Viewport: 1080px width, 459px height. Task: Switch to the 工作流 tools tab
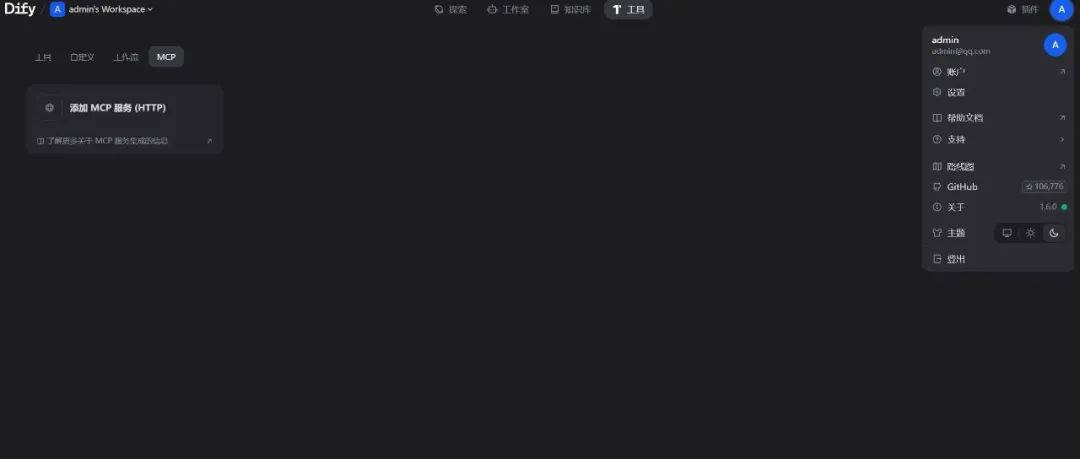pos(126,57)
